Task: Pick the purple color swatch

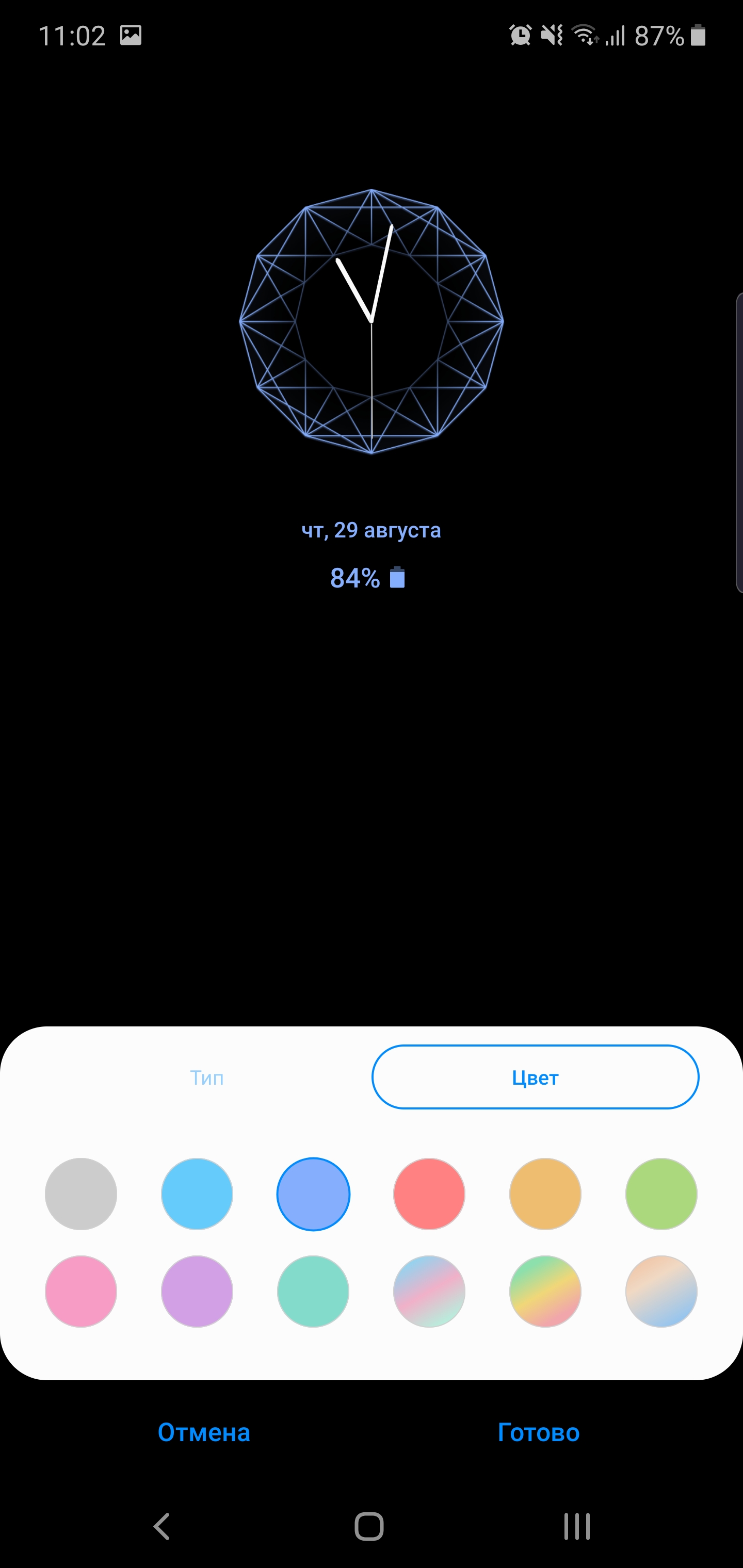Action: pyautogui.click(x=197, y=1291)
